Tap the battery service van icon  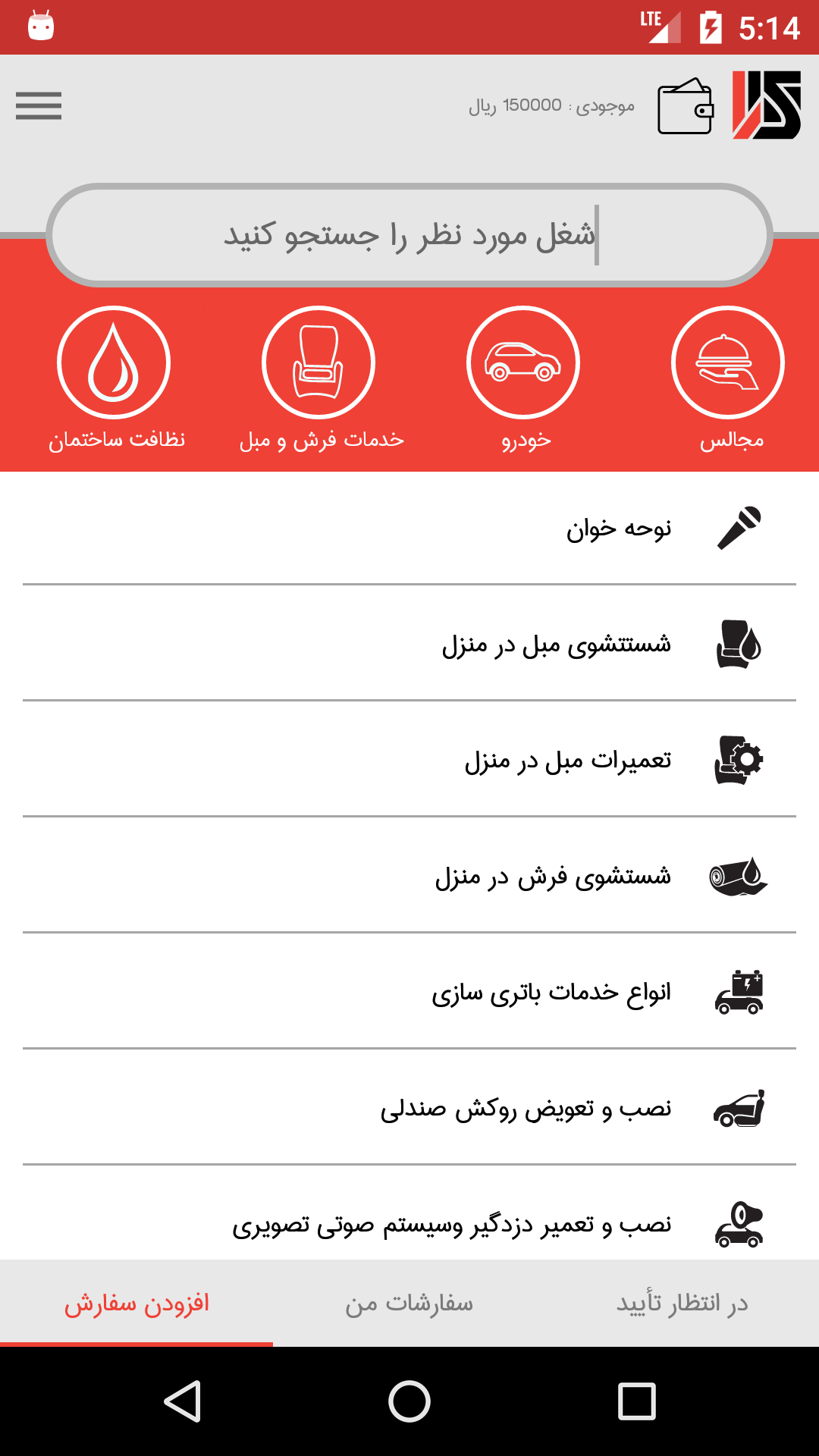coord(736,992)
